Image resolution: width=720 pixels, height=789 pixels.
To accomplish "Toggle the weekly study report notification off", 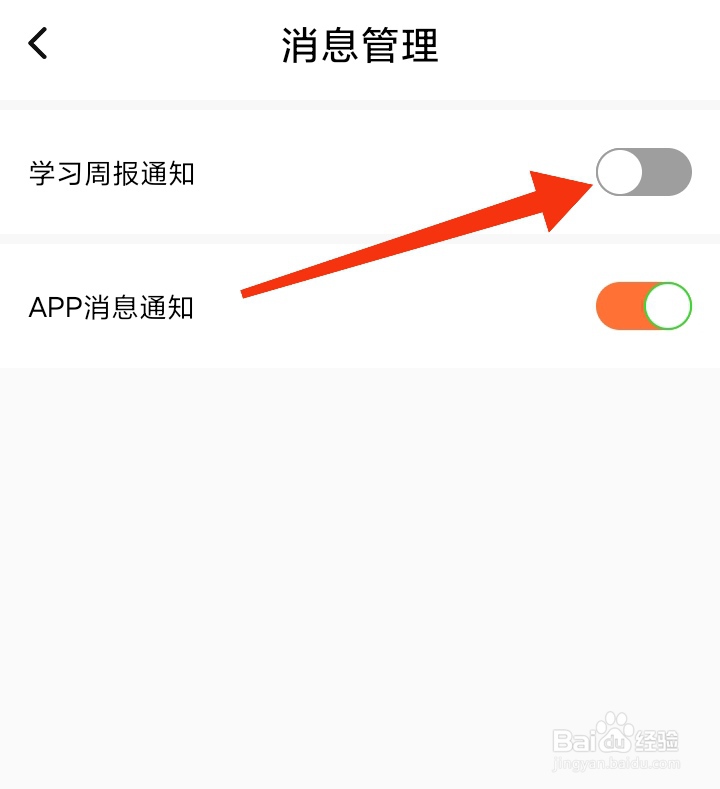I will [644, 172].
